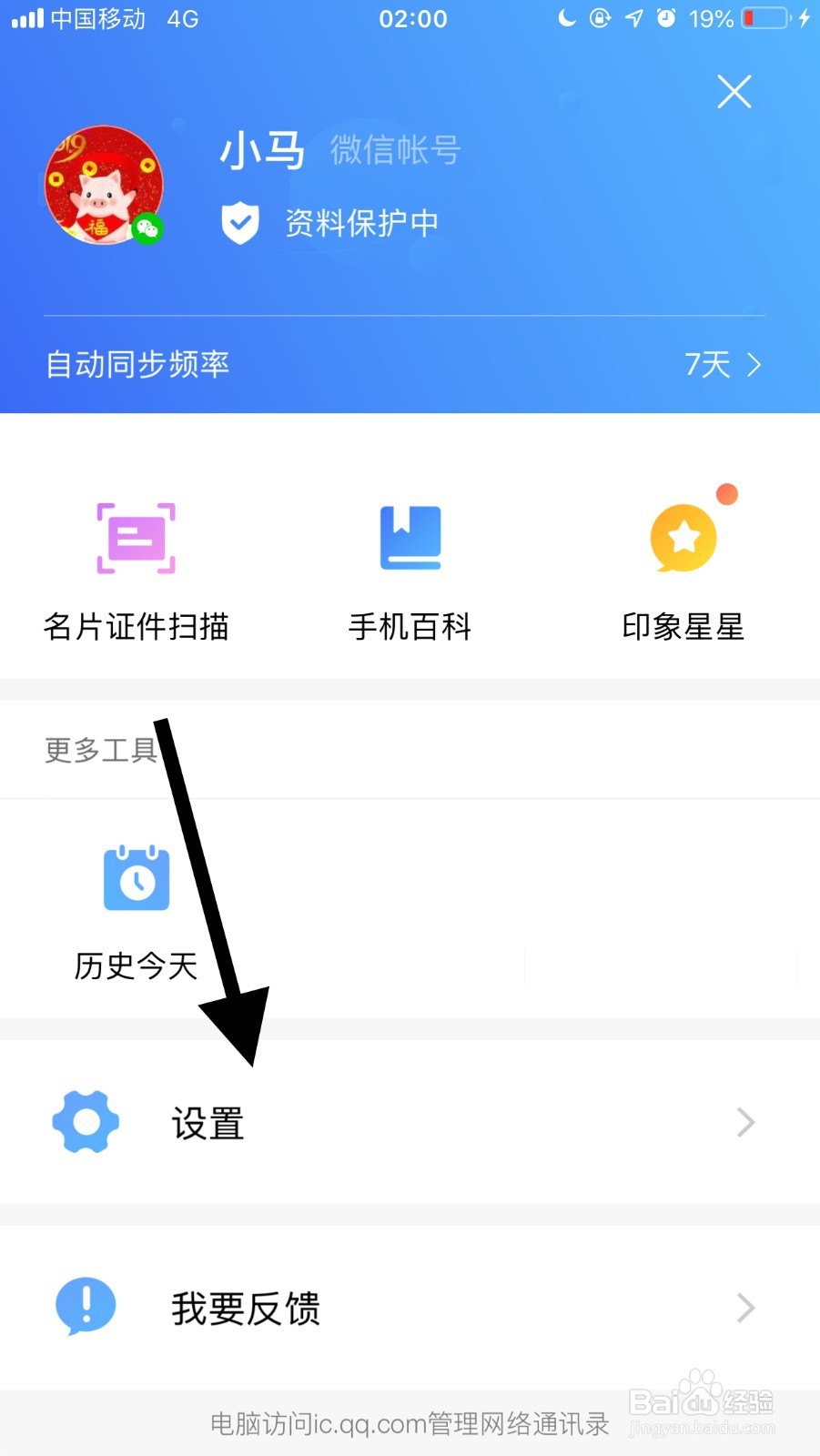820x1456 pixels.
Task: Expand the 我要反馈 feedback row chevron
Action: [744, 1308]
